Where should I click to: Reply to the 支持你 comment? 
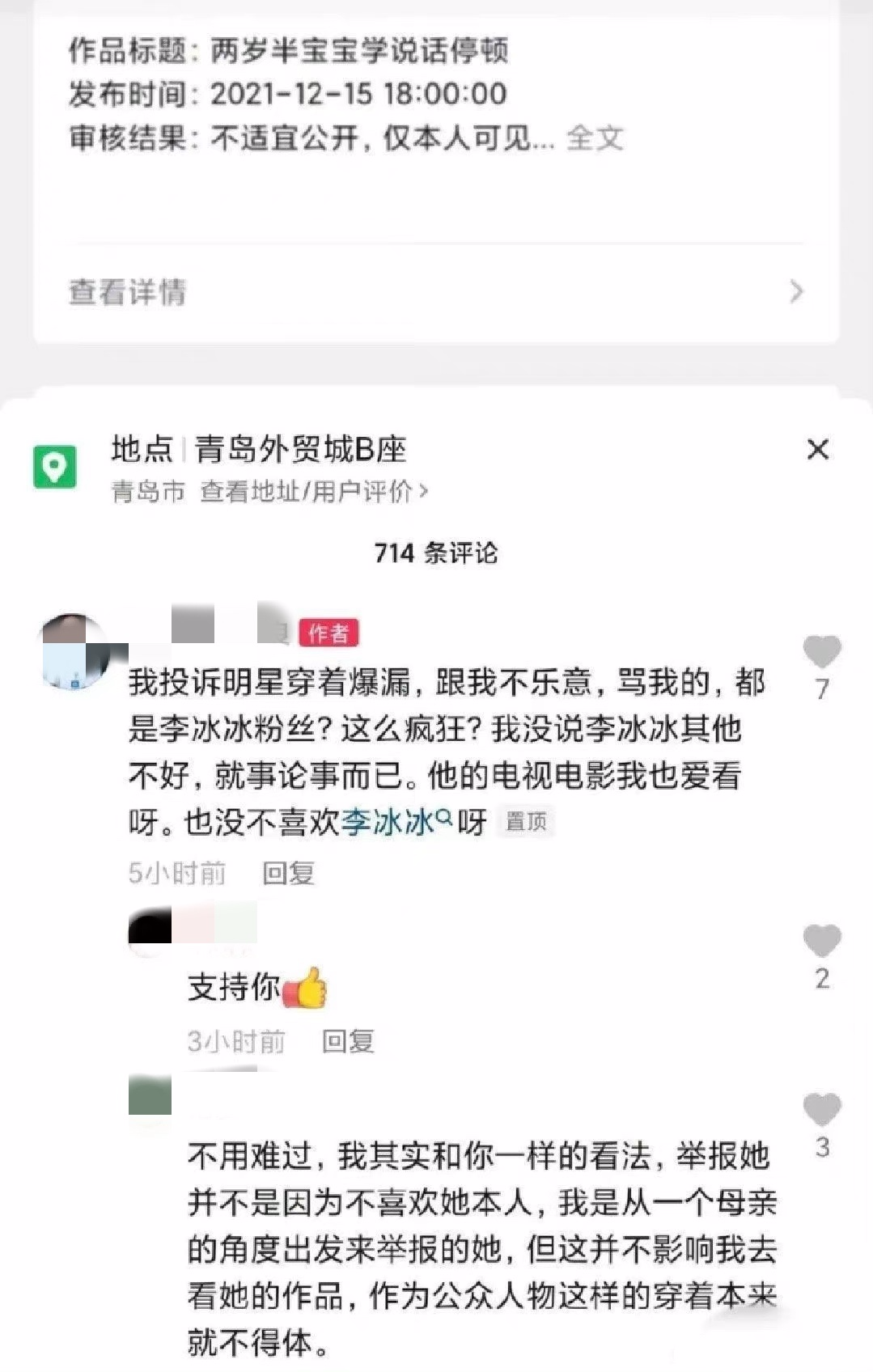tap(348, 1041)
